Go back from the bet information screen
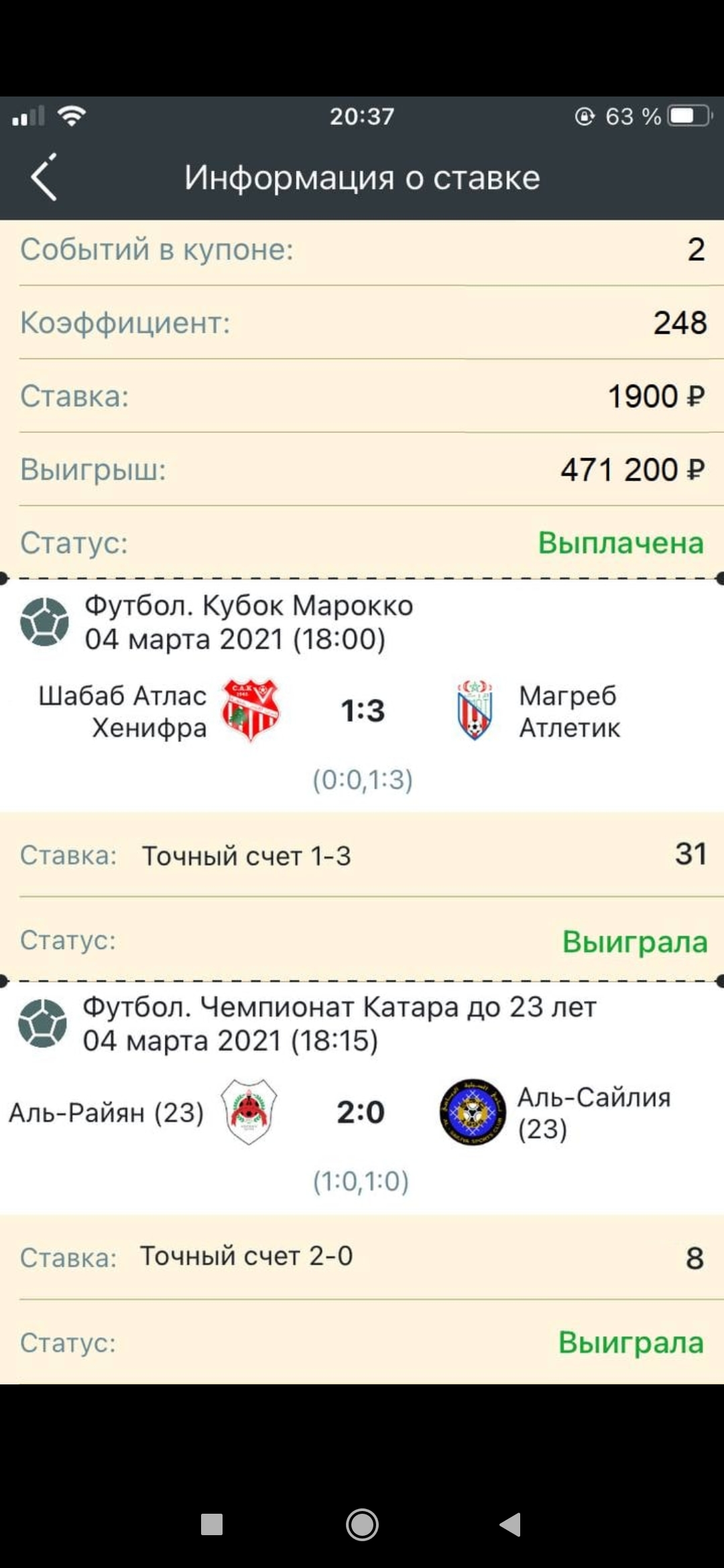This screenshot has height=1568, width=724. pos(44,178)
